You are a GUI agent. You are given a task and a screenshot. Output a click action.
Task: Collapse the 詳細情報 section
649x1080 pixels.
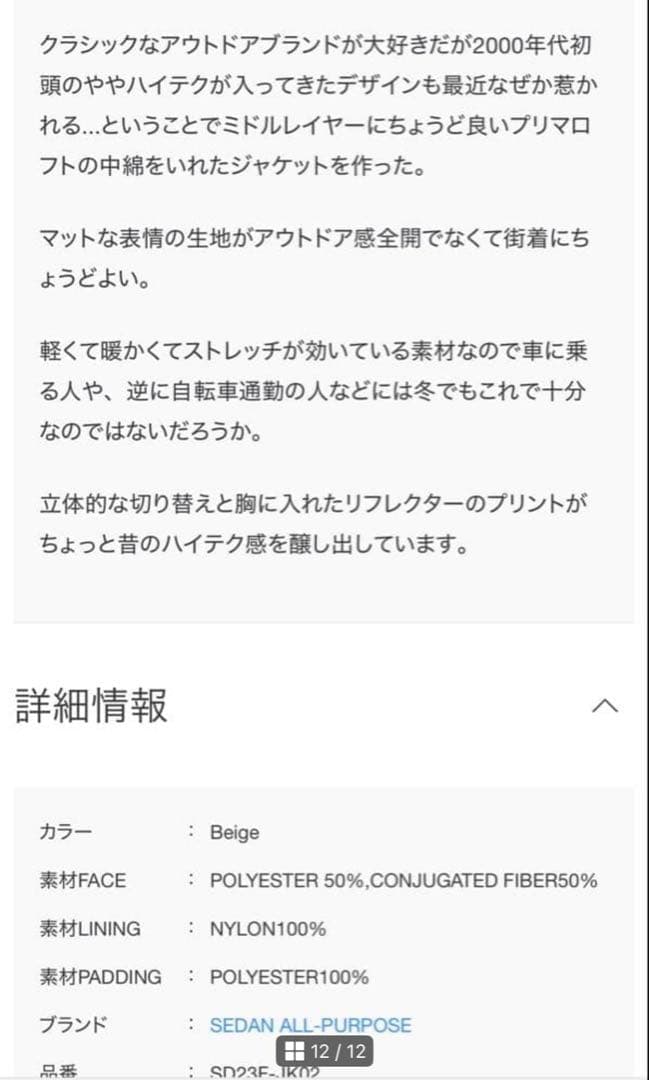pyautogui.click(x=604, y=706)
